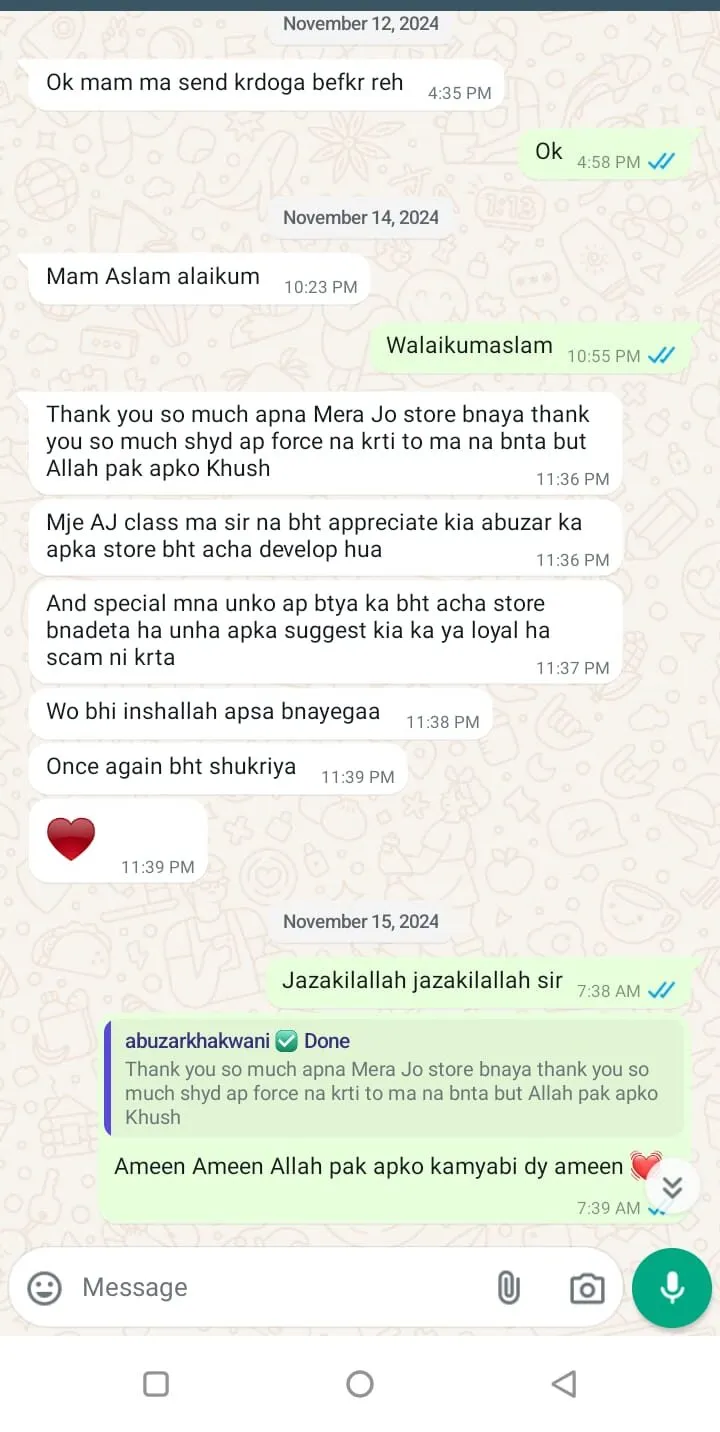Jump to latest messages with down arrows
720x1432 pixels.
coord(672,1187)
